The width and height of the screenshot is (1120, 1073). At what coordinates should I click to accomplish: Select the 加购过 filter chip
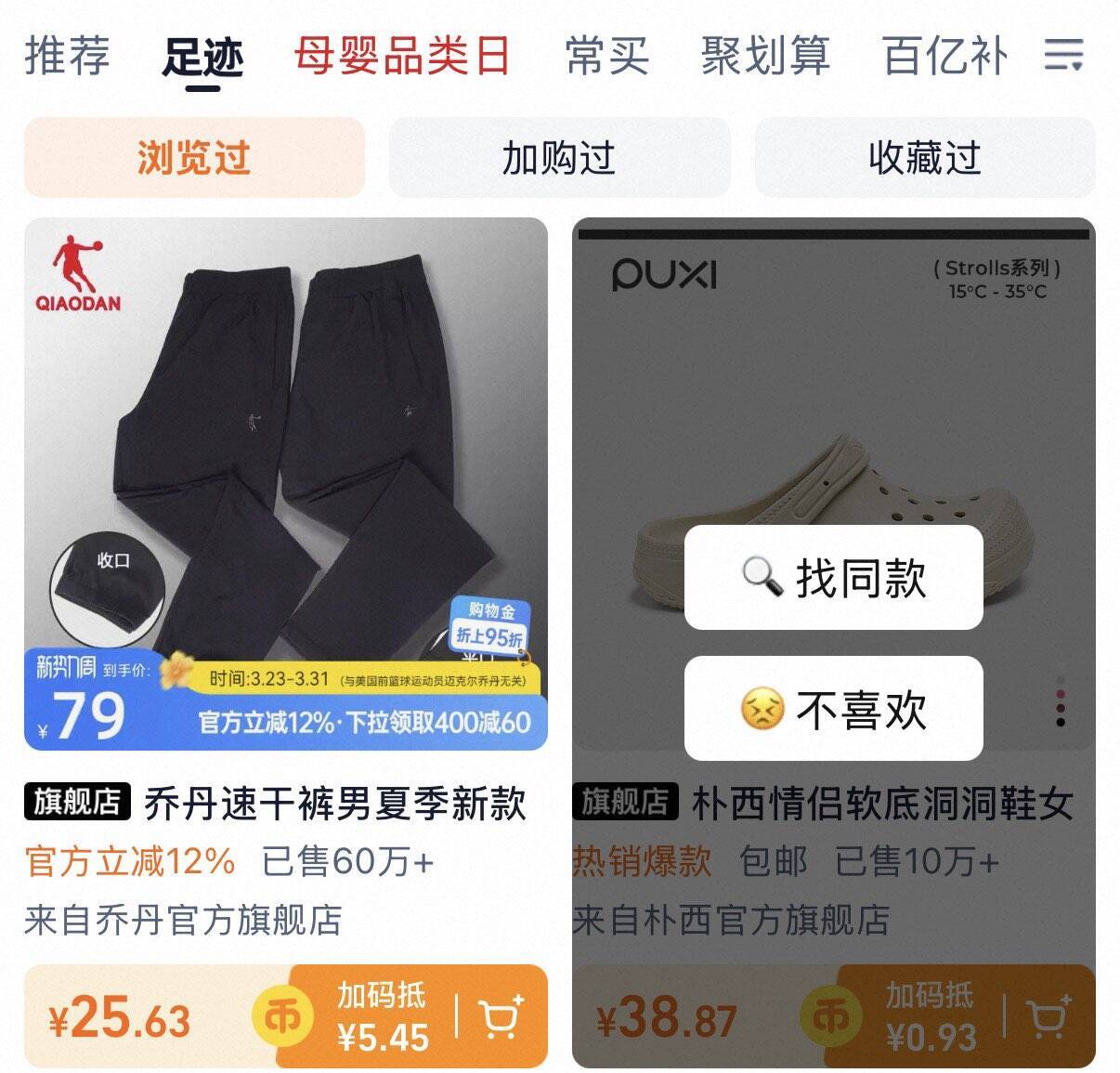tap(559, 157)
